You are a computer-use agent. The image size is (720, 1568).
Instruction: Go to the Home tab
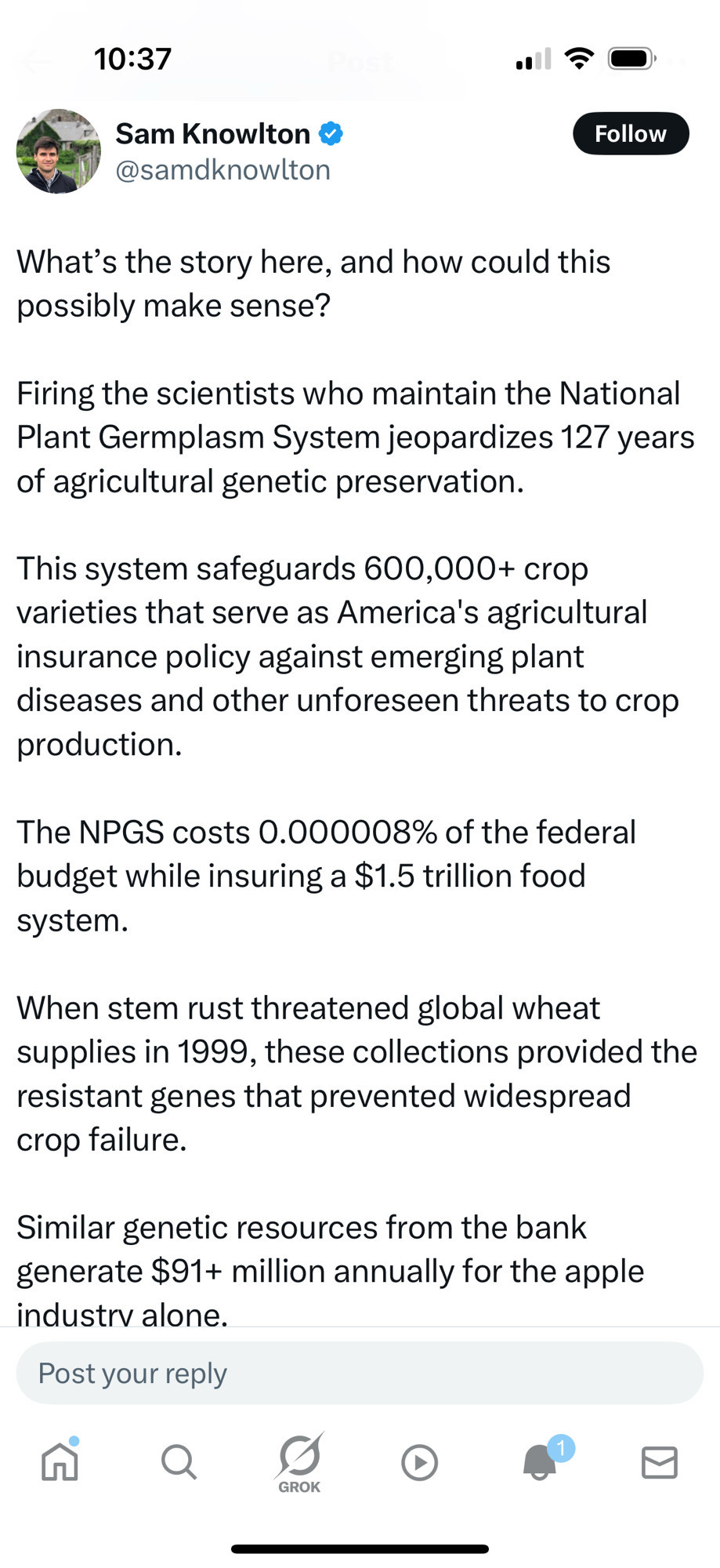60,1461
